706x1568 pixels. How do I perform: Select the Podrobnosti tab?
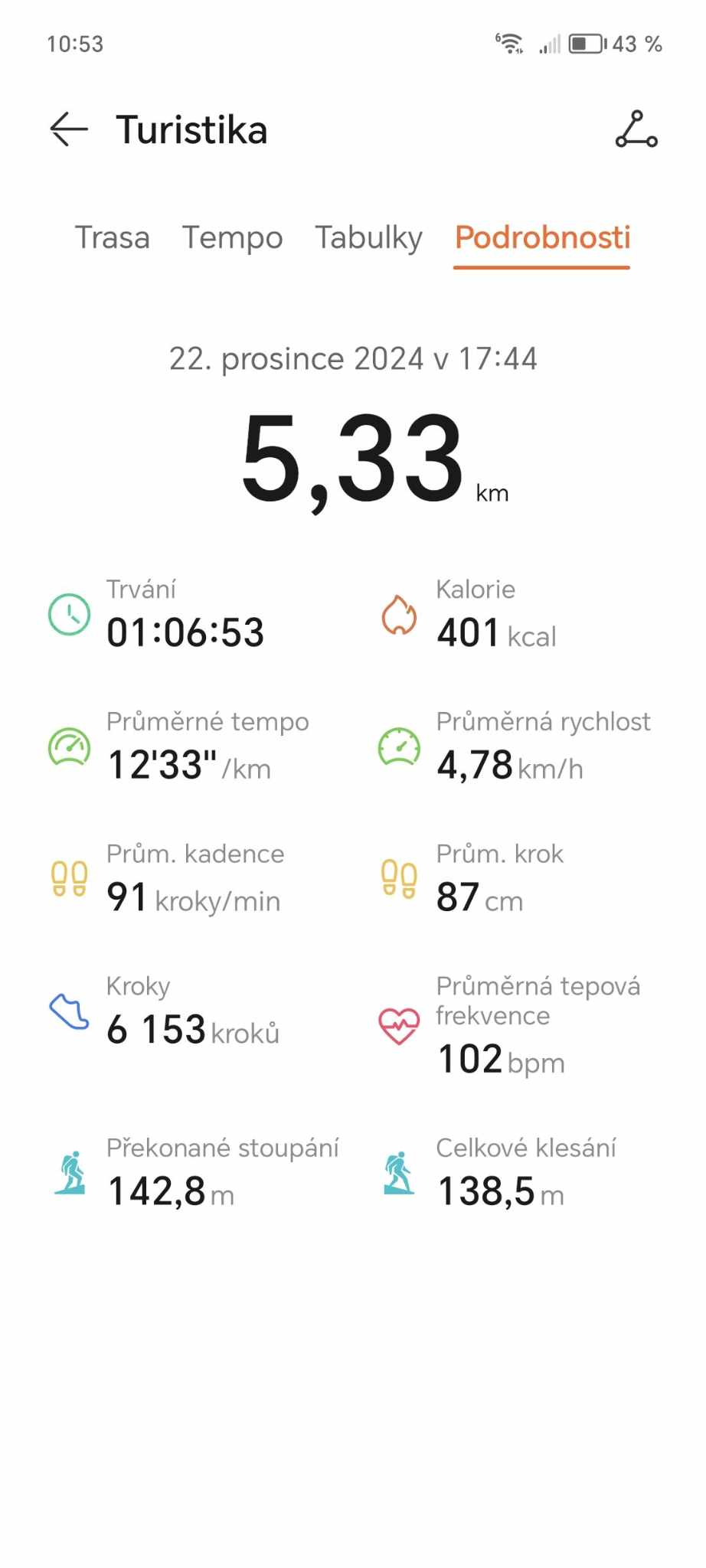(x=542, y=237)
